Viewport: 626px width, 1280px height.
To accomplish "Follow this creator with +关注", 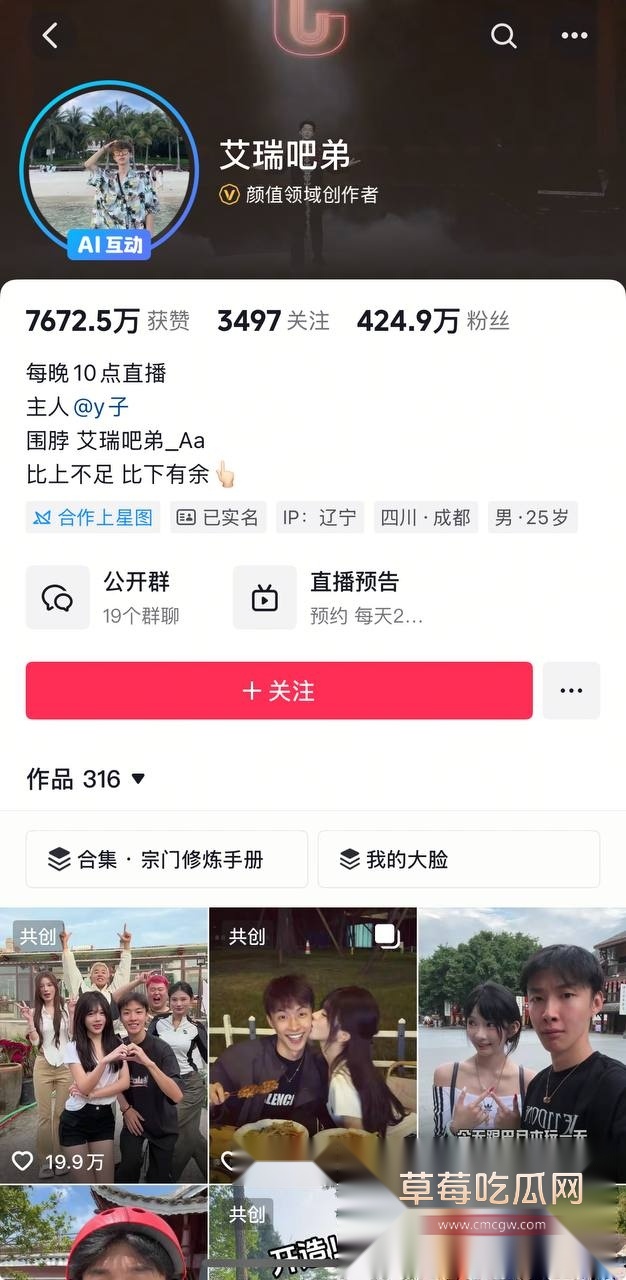I will pyautogui.click(x=279, y=690).
